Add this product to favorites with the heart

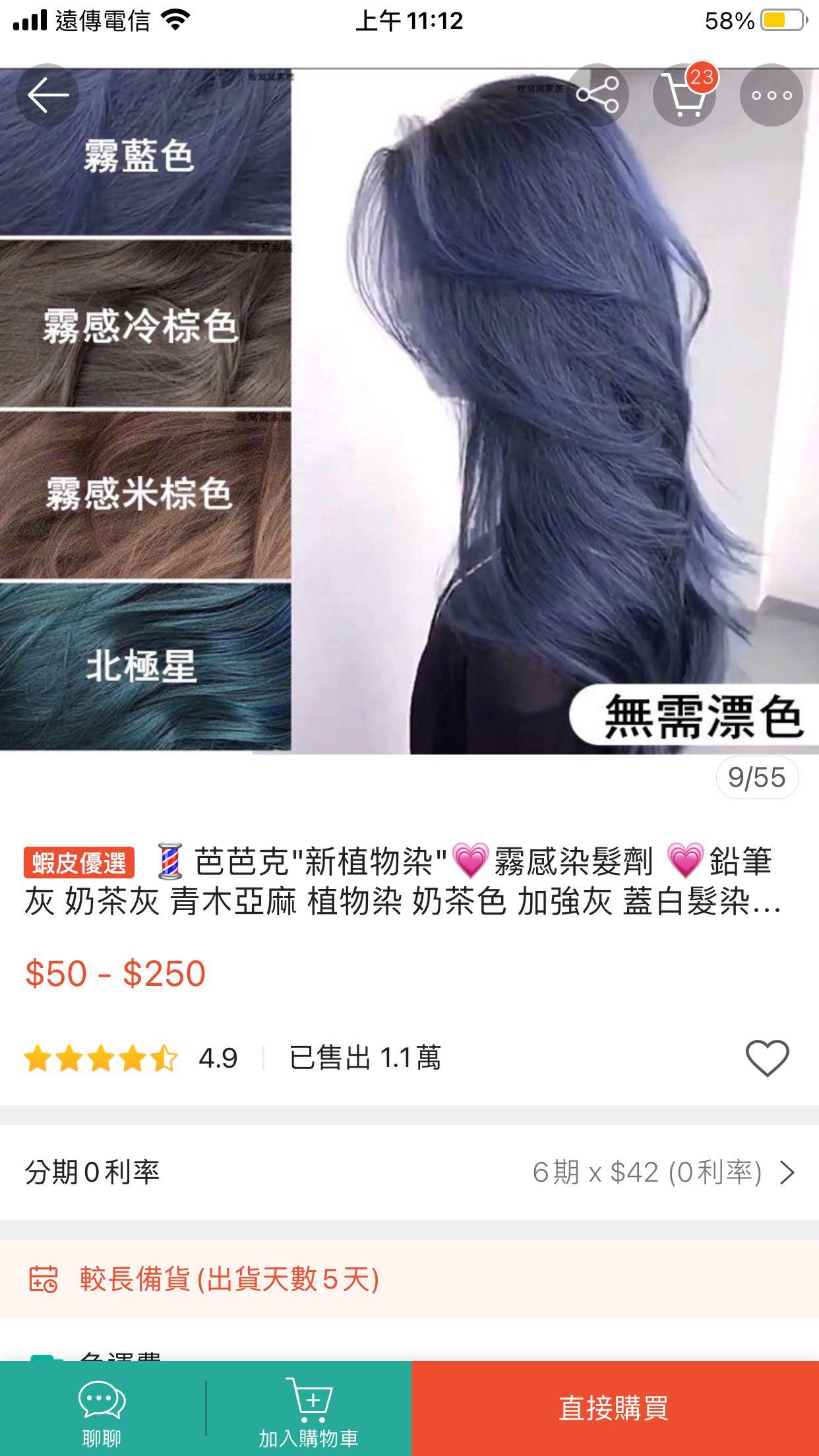point(767,1058)
